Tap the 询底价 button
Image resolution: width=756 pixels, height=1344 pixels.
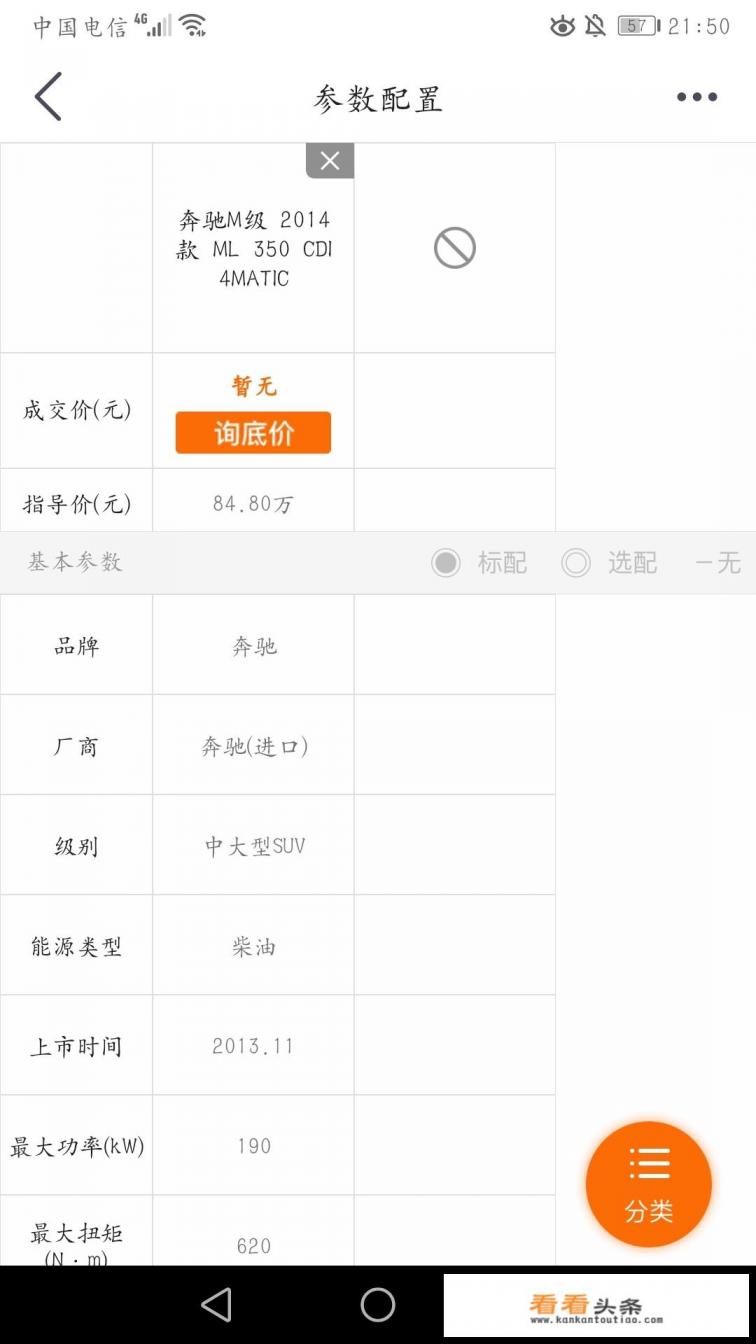(x=253, y=433)
